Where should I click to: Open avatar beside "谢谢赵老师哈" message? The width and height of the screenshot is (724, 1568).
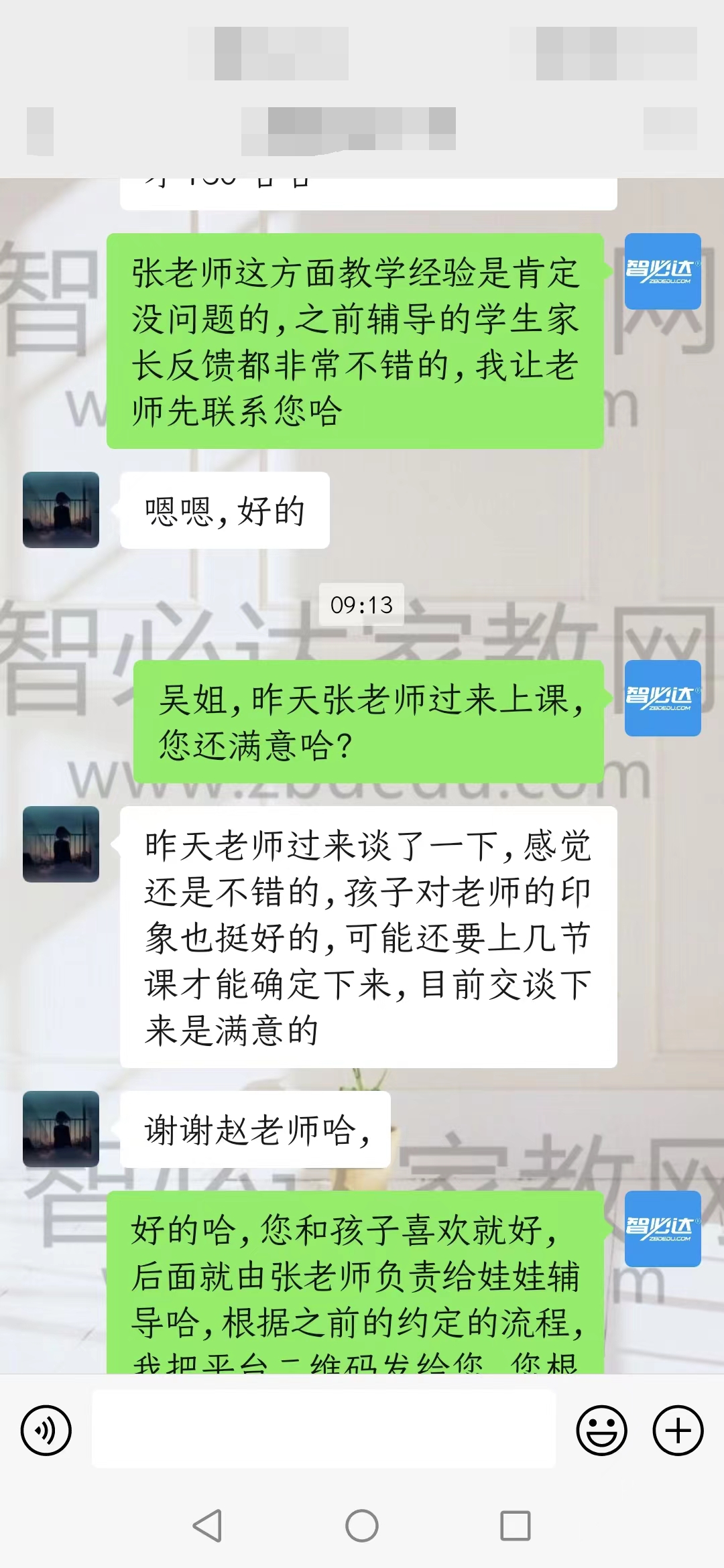click(61, 1129)
